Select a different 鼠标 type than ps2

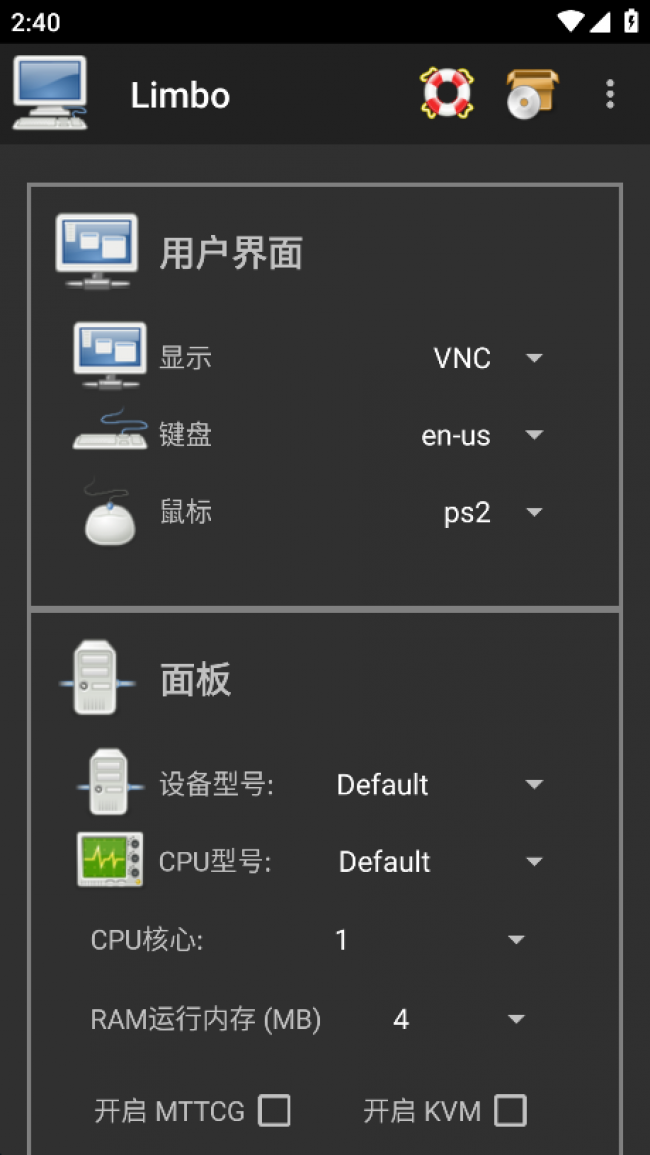coord(492,513)
